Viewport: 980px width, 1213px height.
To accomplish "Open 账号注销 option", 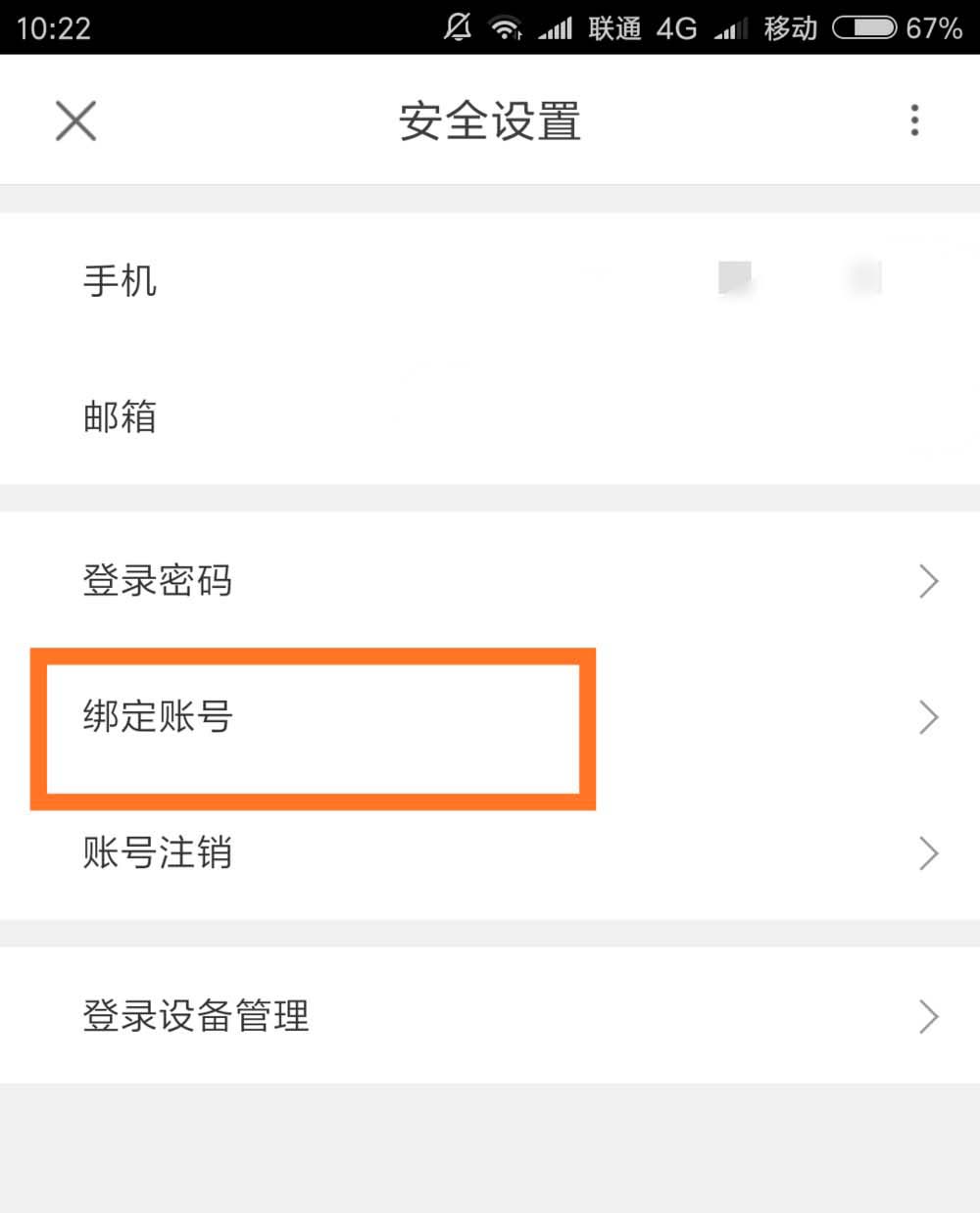I will (x=490, y=852).
